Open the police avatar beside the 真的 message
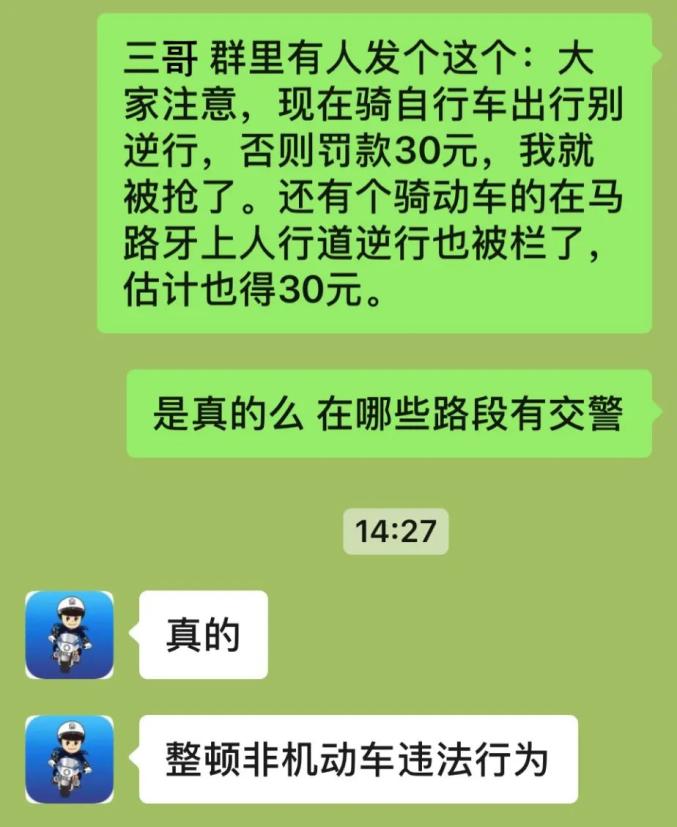 click(x=69, y=635)
